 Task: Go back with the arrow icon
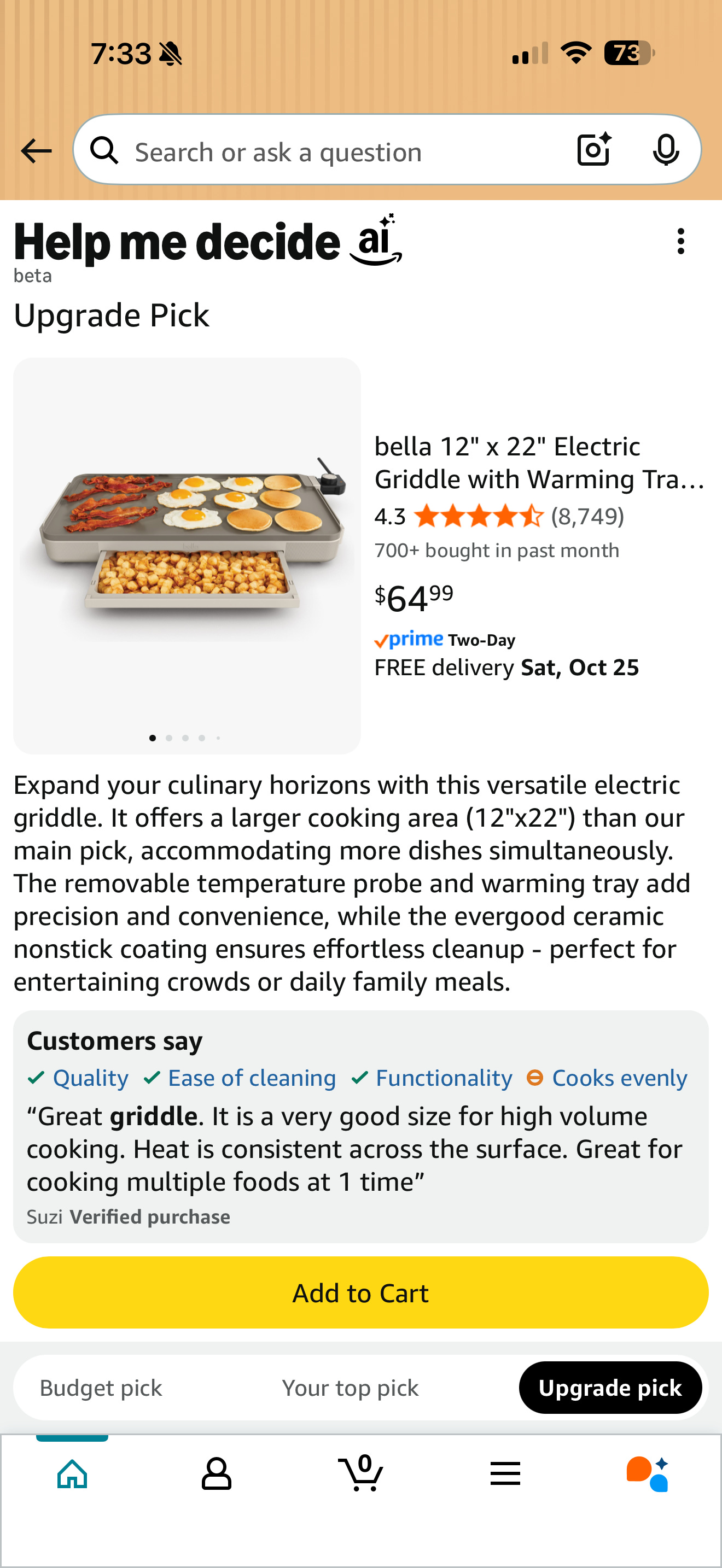point(36,151)
